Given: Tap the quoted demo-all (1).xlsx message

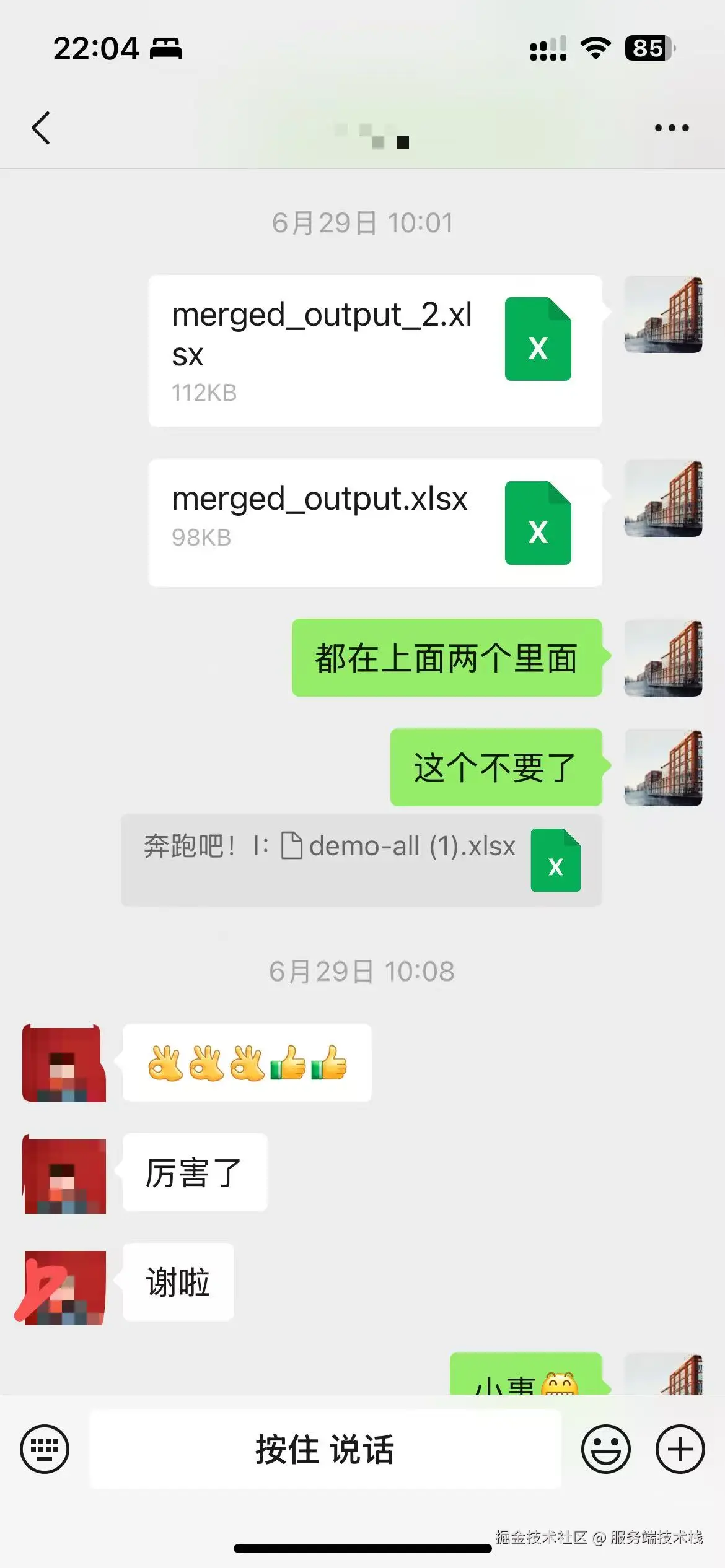Looking at the screenshot, I should point(361,860).
